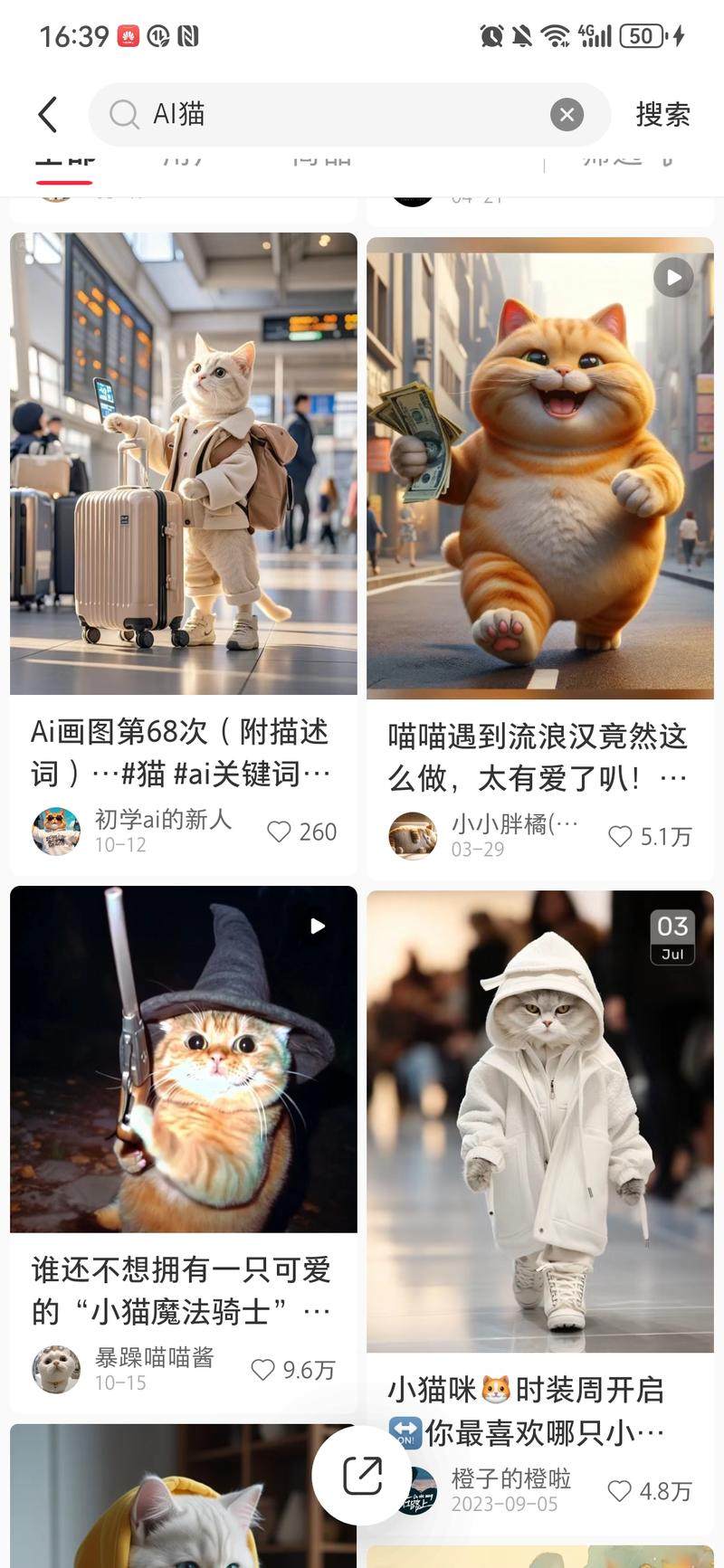Like the post by 初学ai的新人
724x1568 pixels.
[x=280, y=832]
